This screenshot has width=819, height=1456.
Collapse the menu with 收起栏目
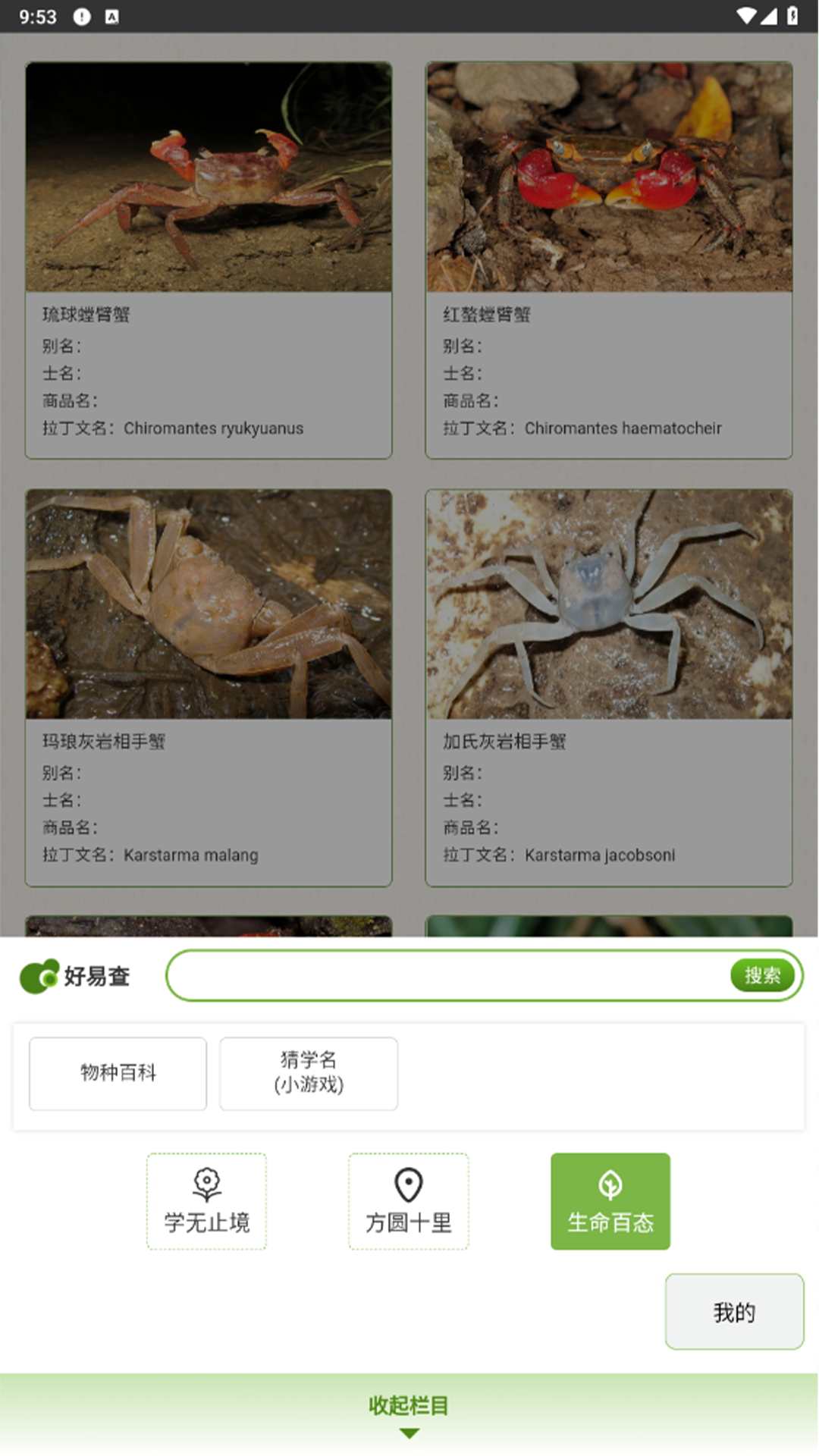[409, 1411]
